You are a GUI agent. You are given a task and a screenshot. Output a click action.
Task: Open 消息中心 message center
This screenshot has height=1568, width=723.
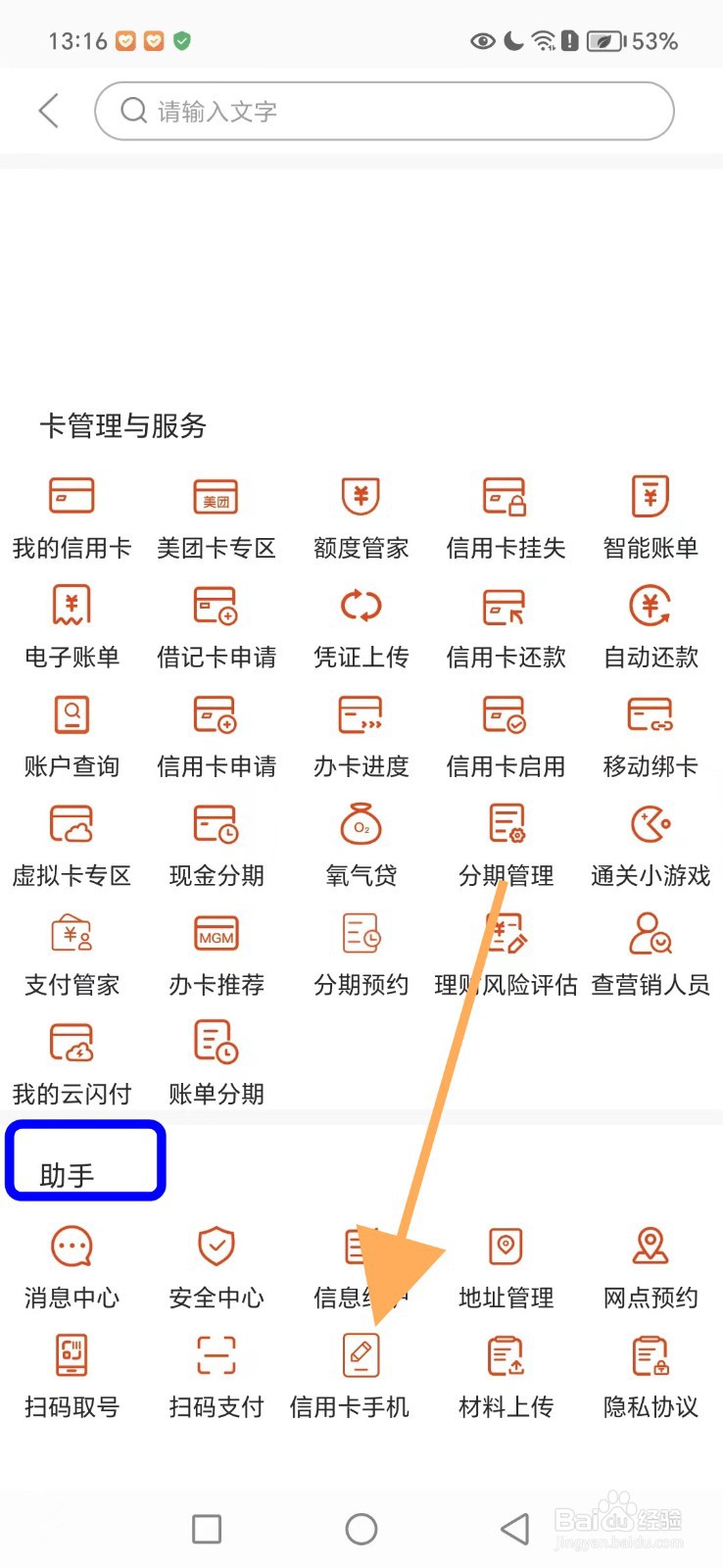pos(72,1264)
